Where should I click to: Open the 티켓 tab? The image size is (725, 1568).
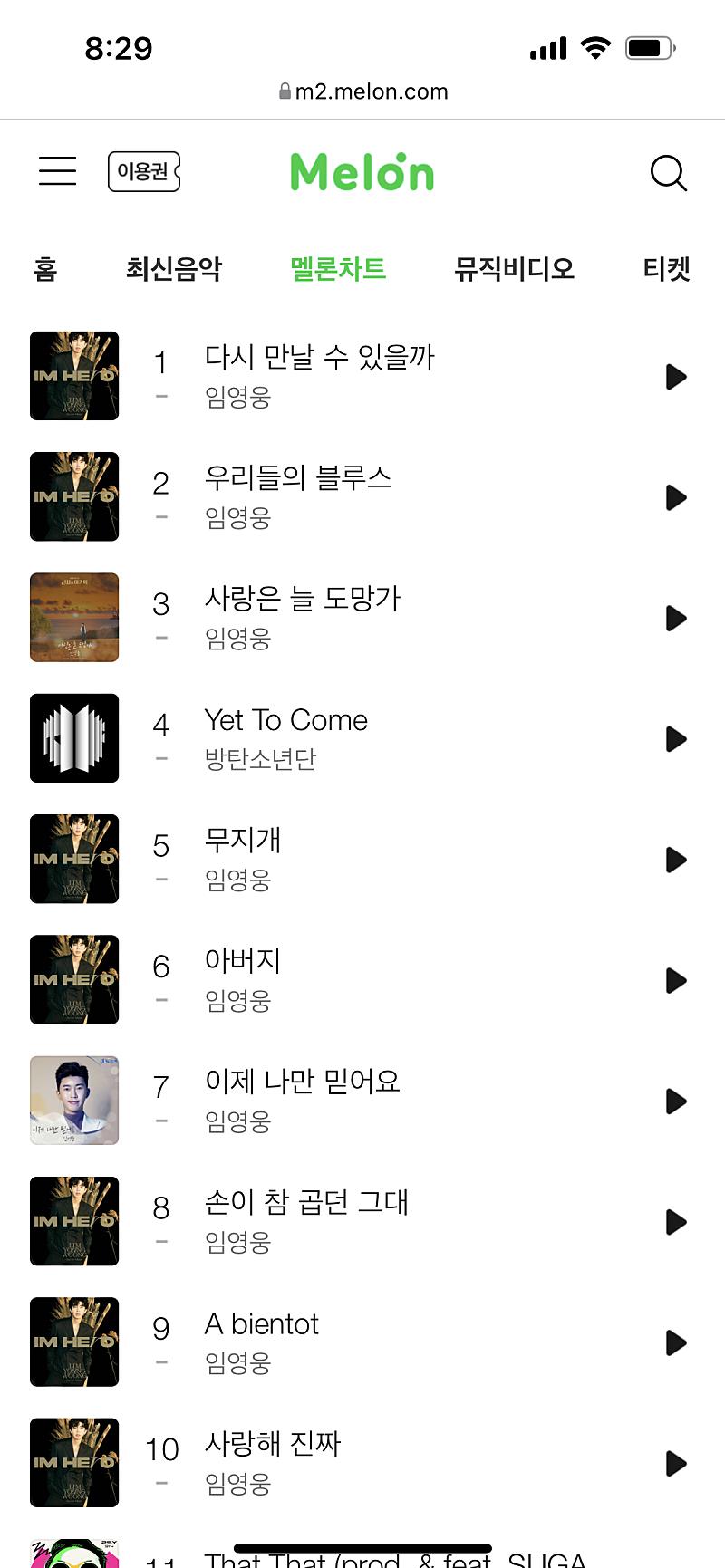pyautogui.click(x=666, y=269)
